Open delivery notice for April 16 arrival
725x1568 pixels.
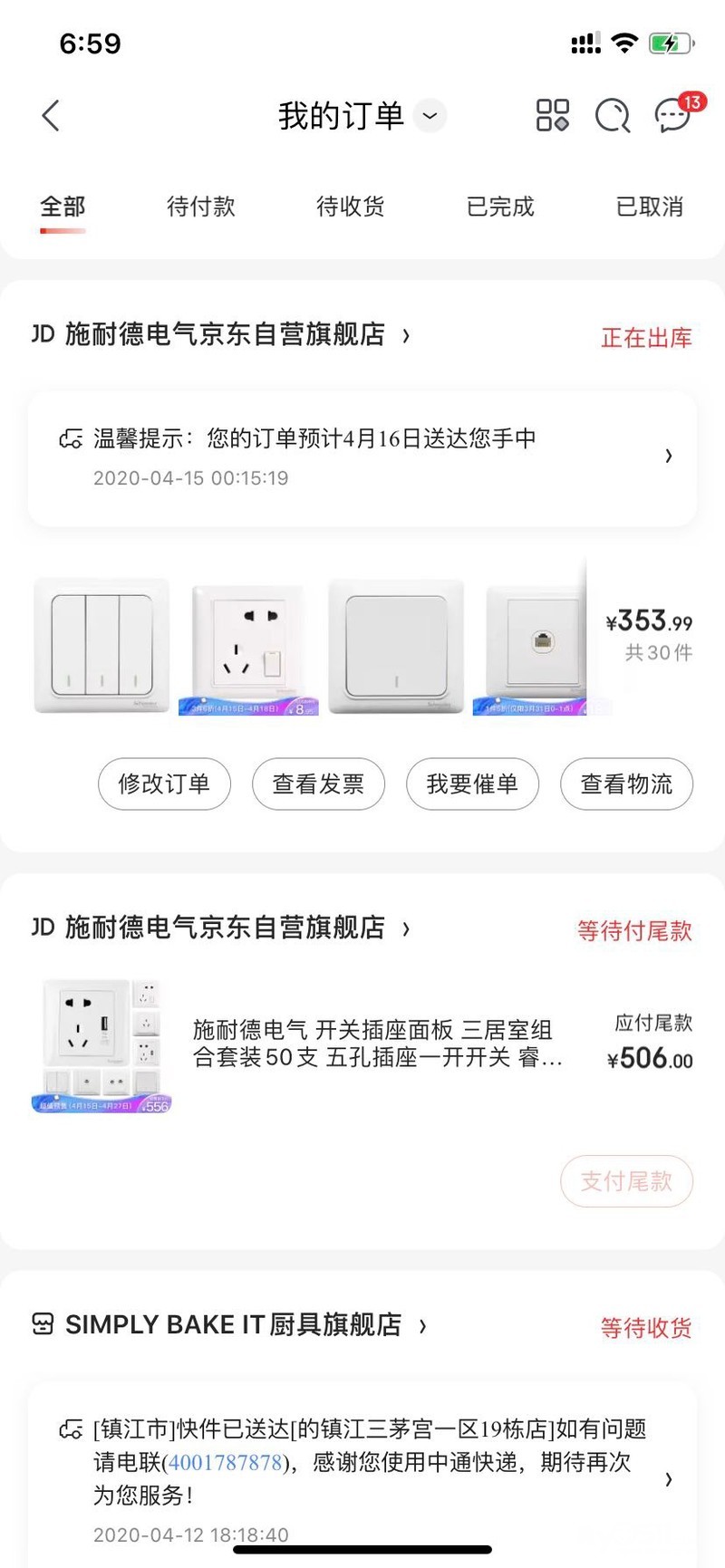pos(362,457)
